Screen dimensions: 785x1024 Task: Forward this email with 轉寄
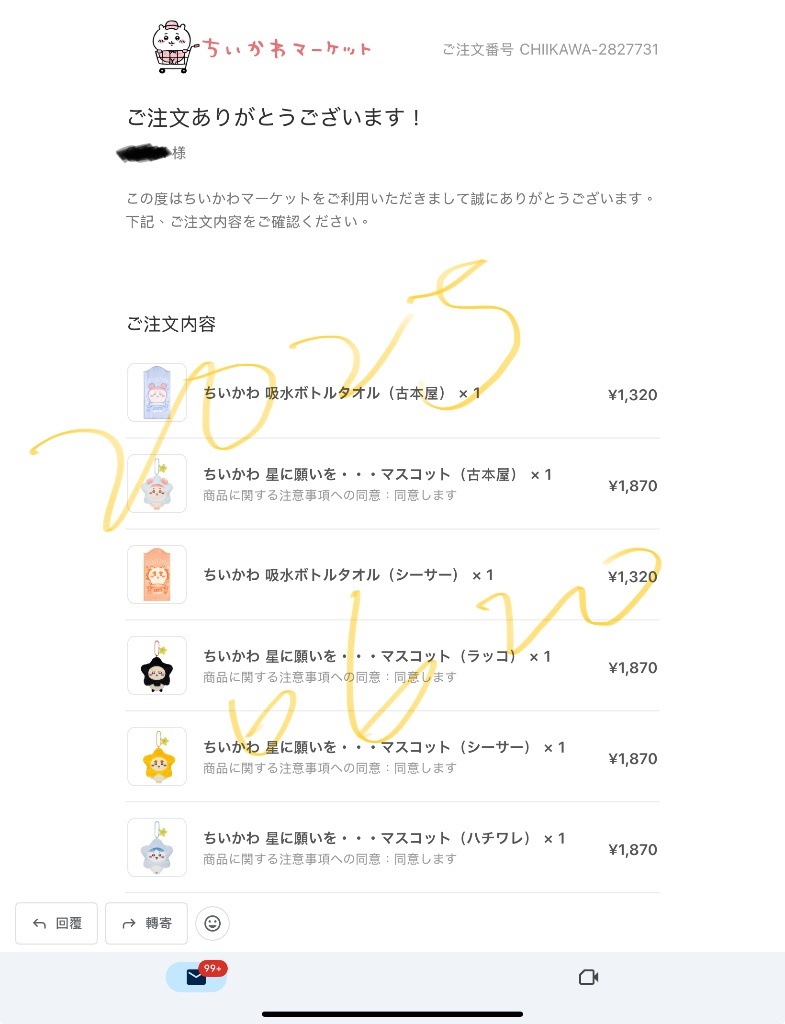(146, 924)
